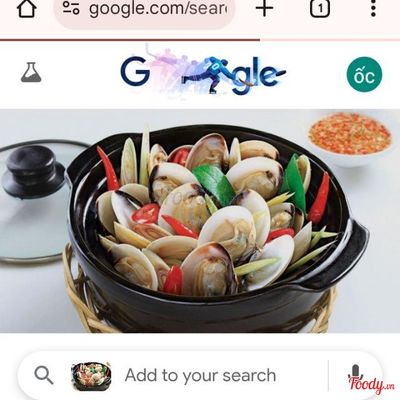Image resolution: width=400 pixels, height=400 pixels.
Task: Tap the Add to your search field
Action: (200, 375)
